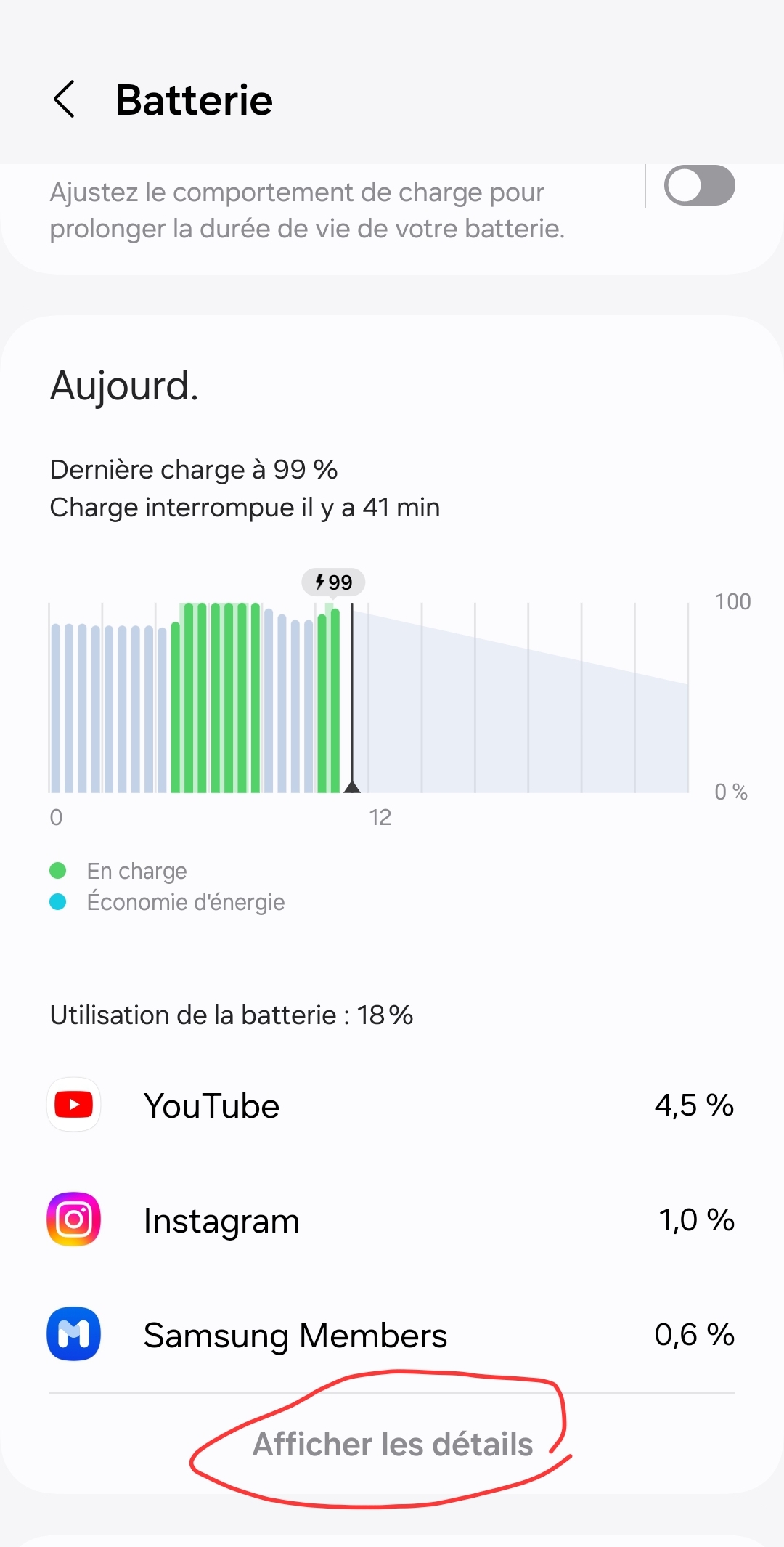This screenshot has height=1547, width=784.
Task: Select the Instagram app icon
Action: click(x=73, y=1220)
